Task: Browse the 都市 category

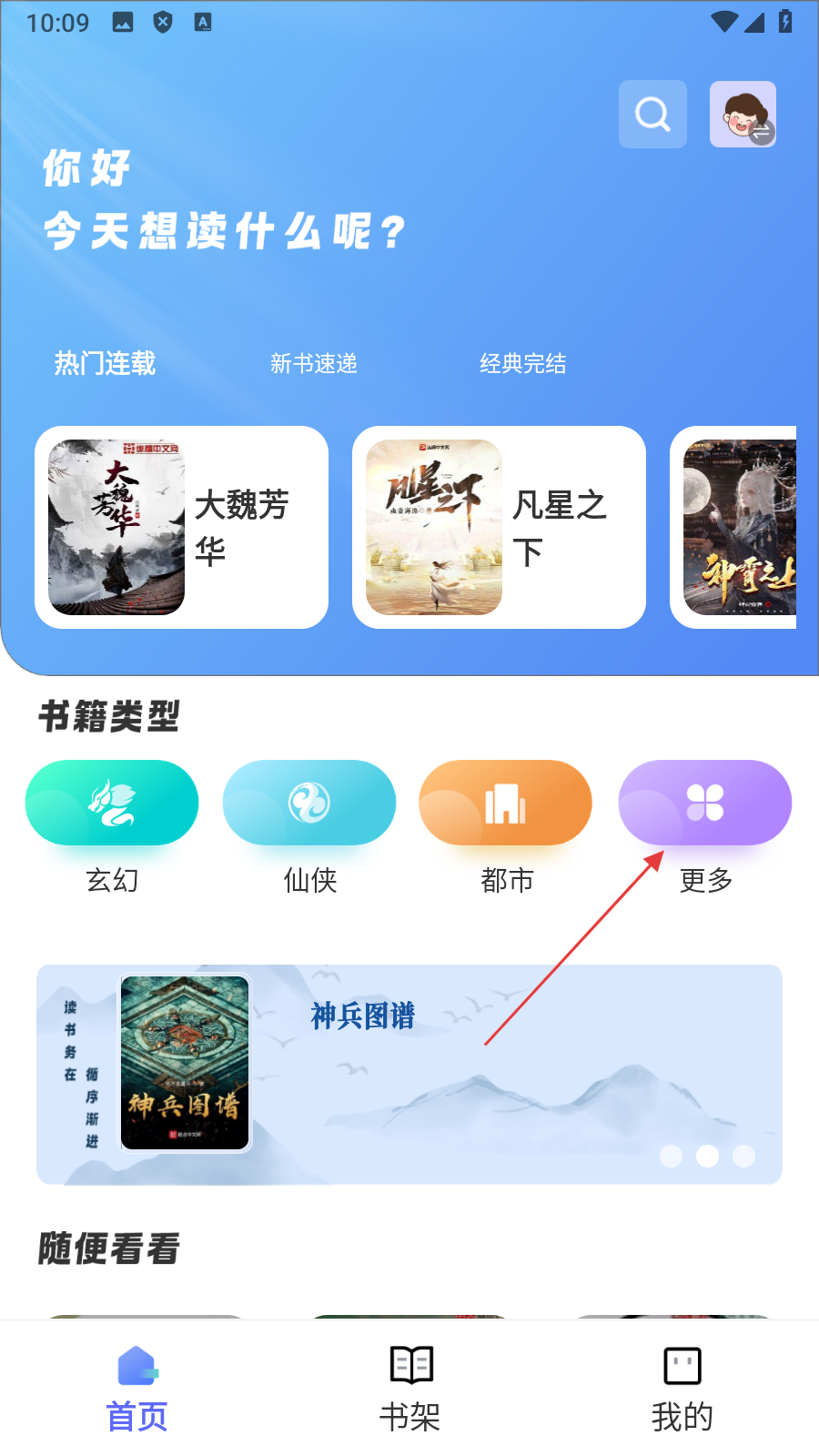Action: 505,803
